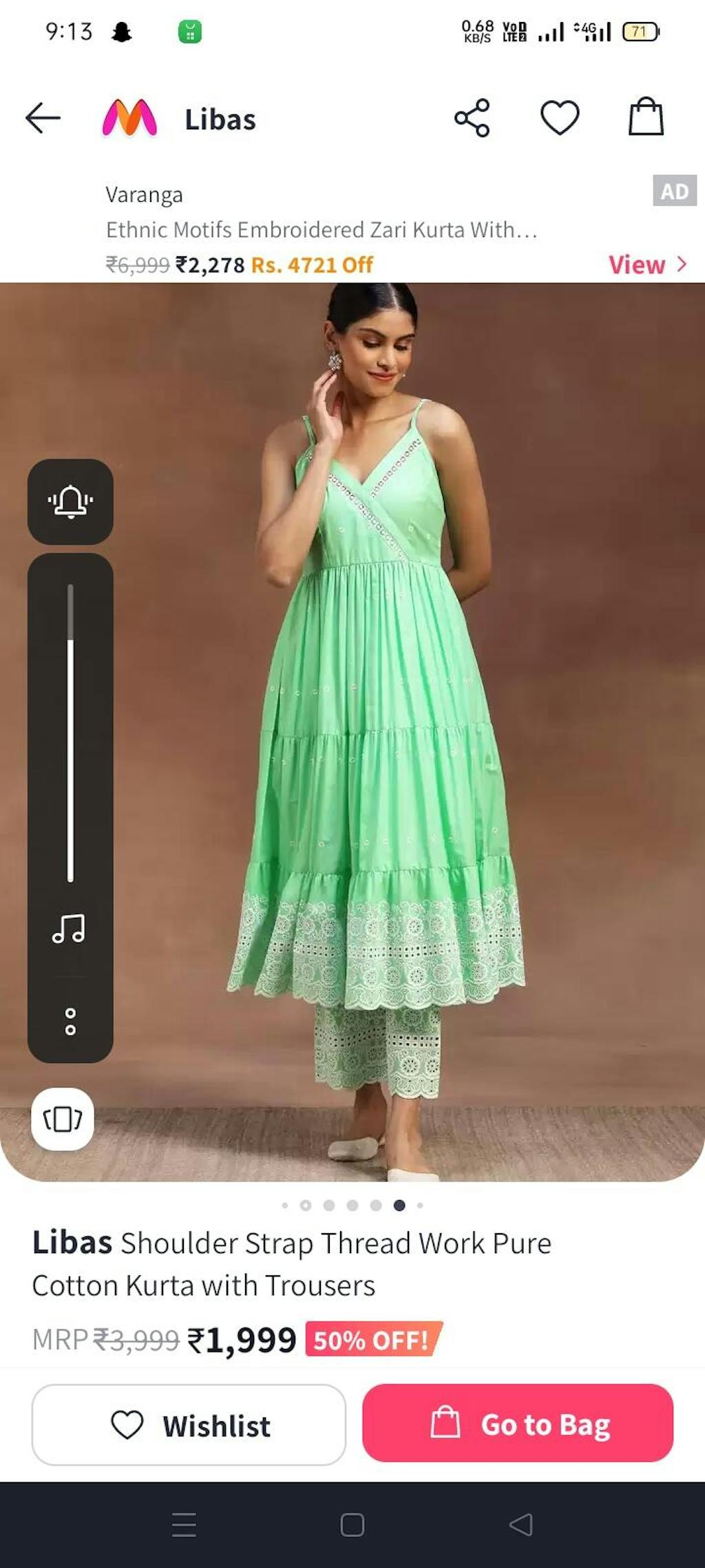Screen dimensions: 705x1568
Task: Tap the Go to Bag button
Action: (518, 1423)
